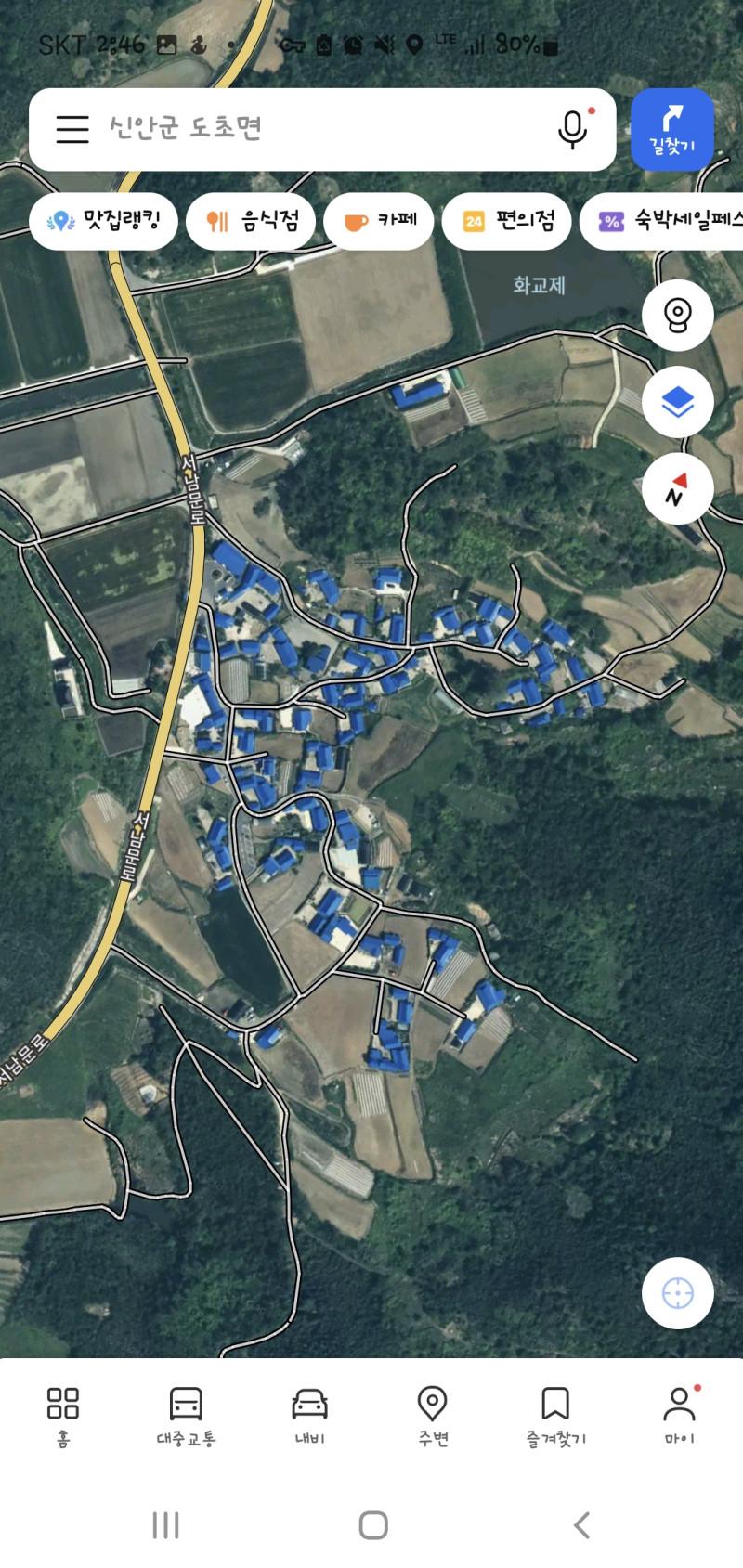Show 카페 places on the map
The width and height of the screenshot is (743, 1568).
pyautogui.click(x=380, y=221)
